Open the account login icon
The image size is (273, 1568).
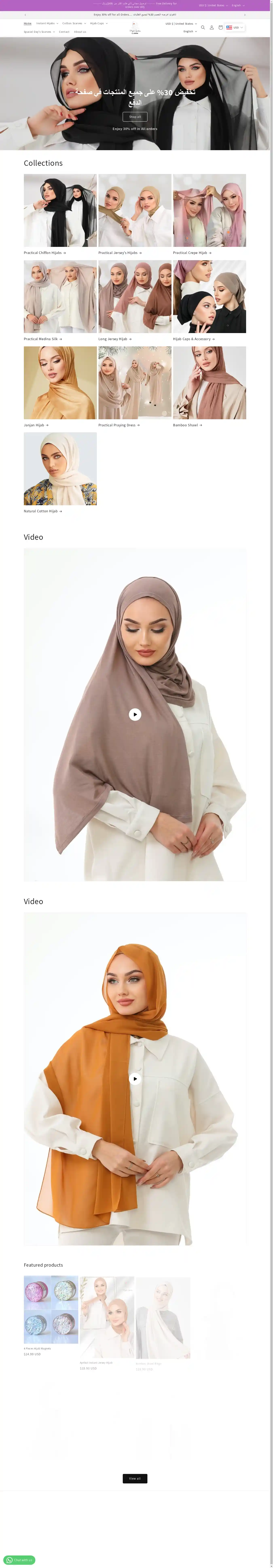(x=212, y=27)
